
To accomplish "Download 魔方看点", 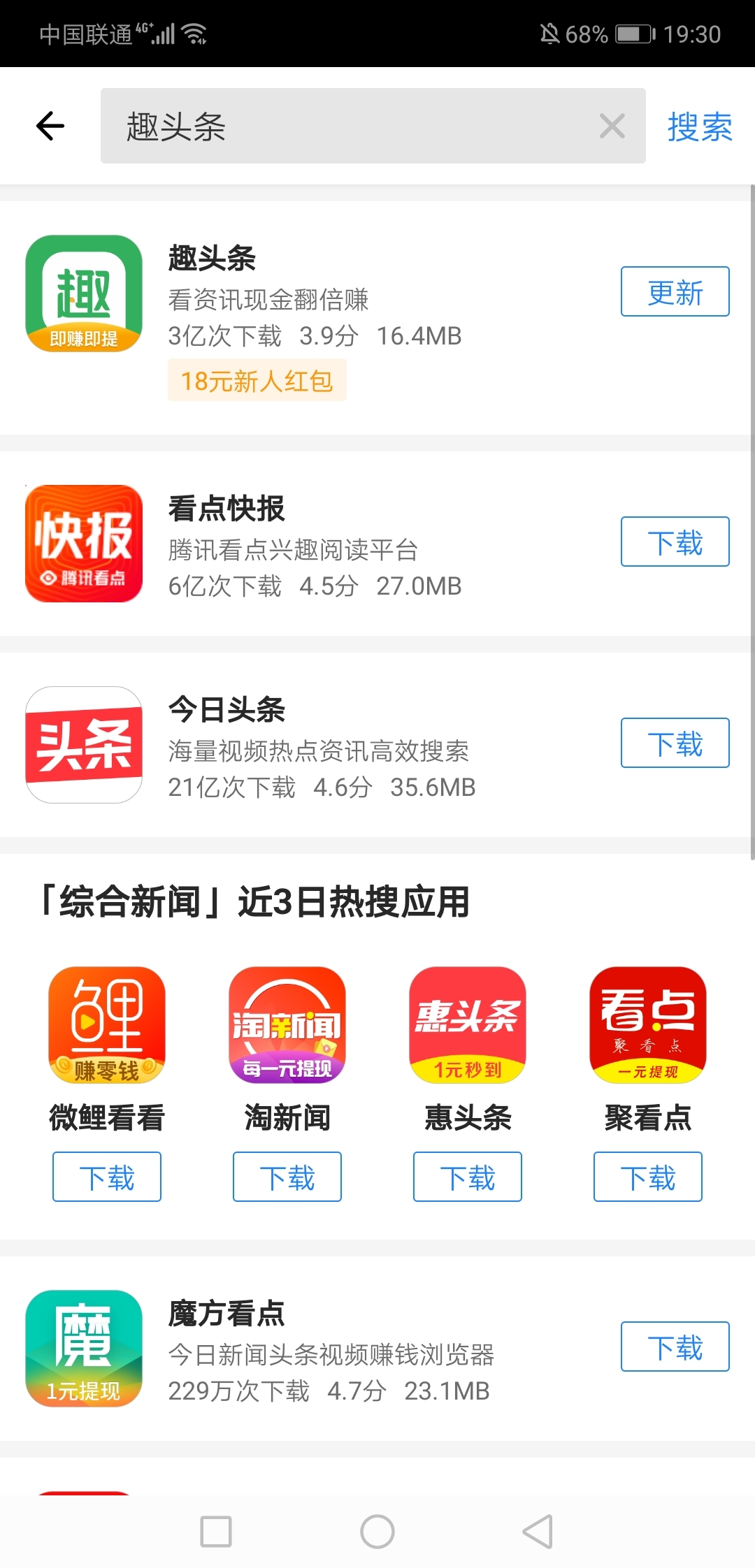I will click(675, 1346).
